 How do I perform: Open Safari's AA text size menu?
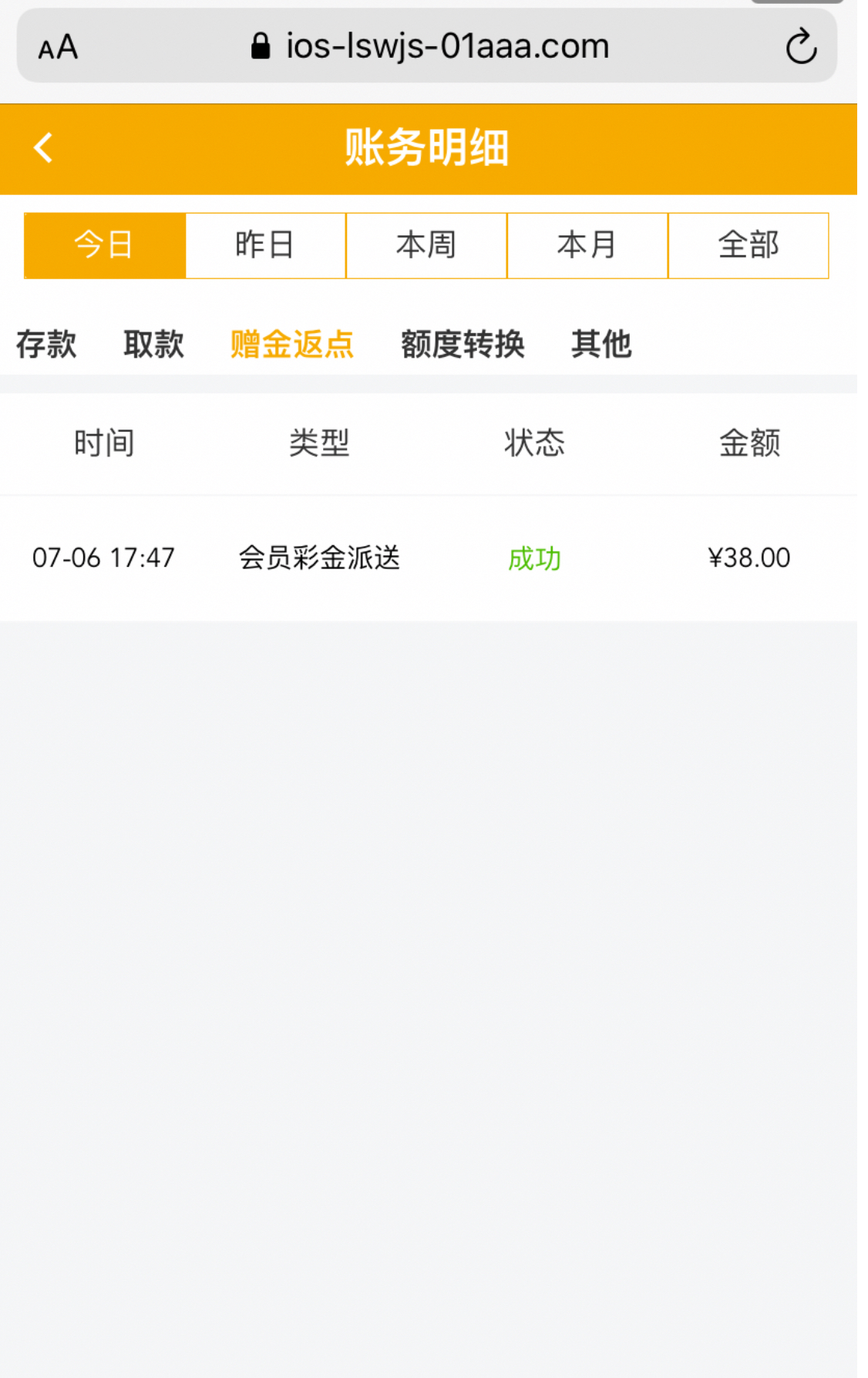point(58,47)
